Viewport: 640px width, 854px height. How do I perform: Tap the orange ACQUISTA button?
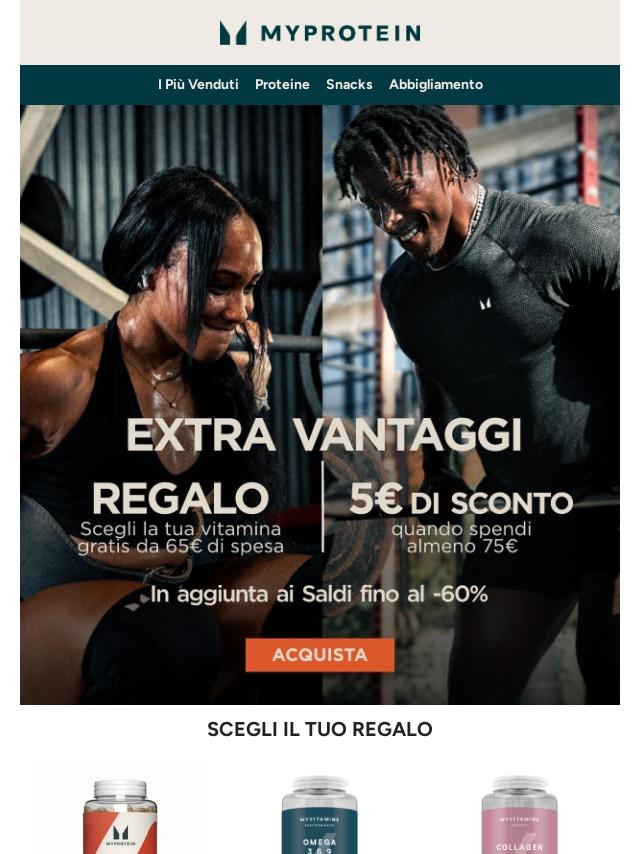(320, 655)
